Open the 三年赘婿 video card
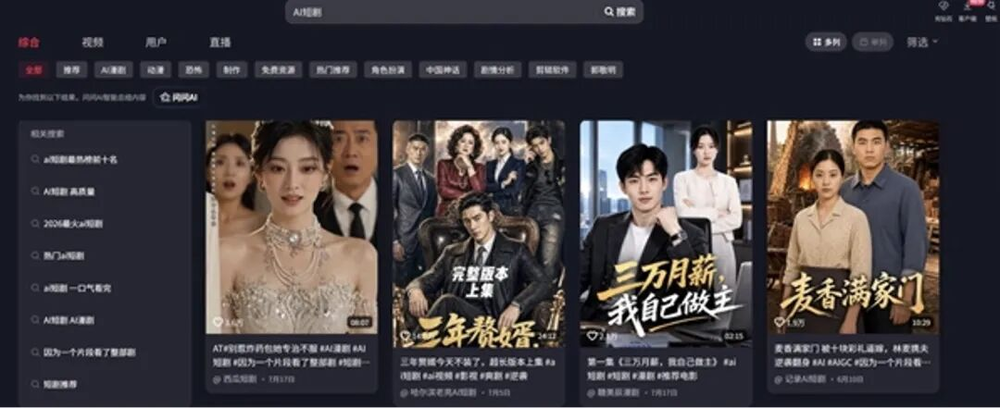 (478, 263)
